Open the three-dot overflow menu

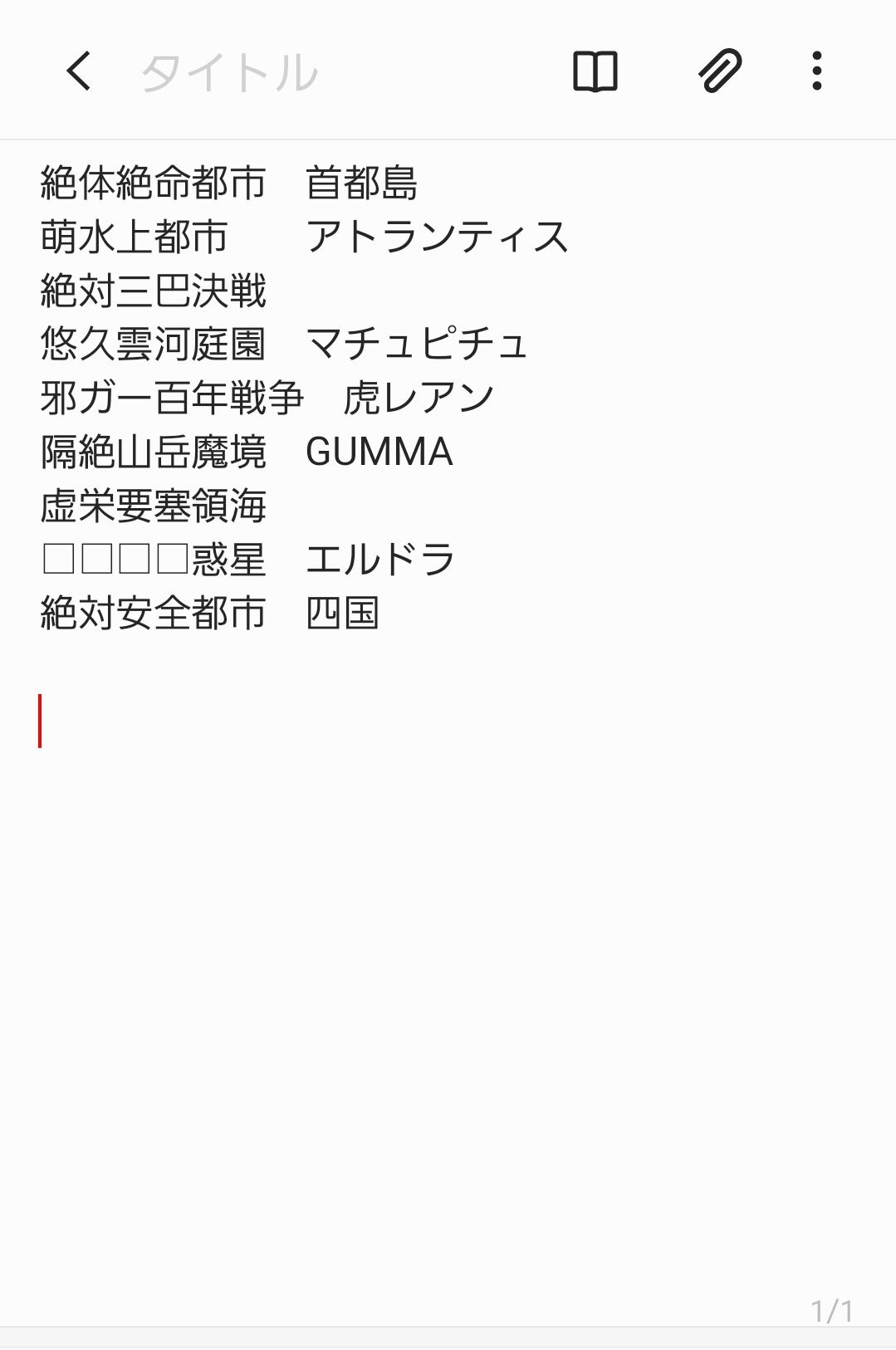(817, 71)
